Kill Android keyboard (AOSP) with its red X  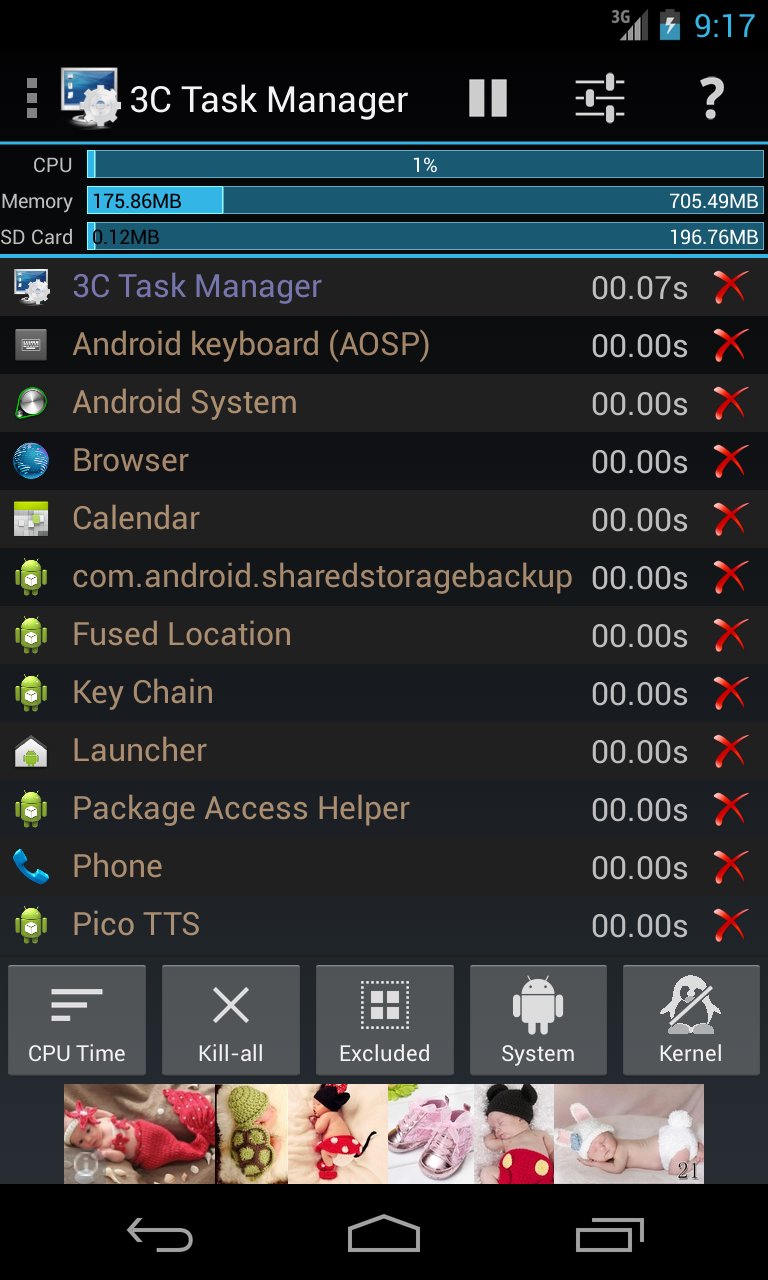pos(731,345)
